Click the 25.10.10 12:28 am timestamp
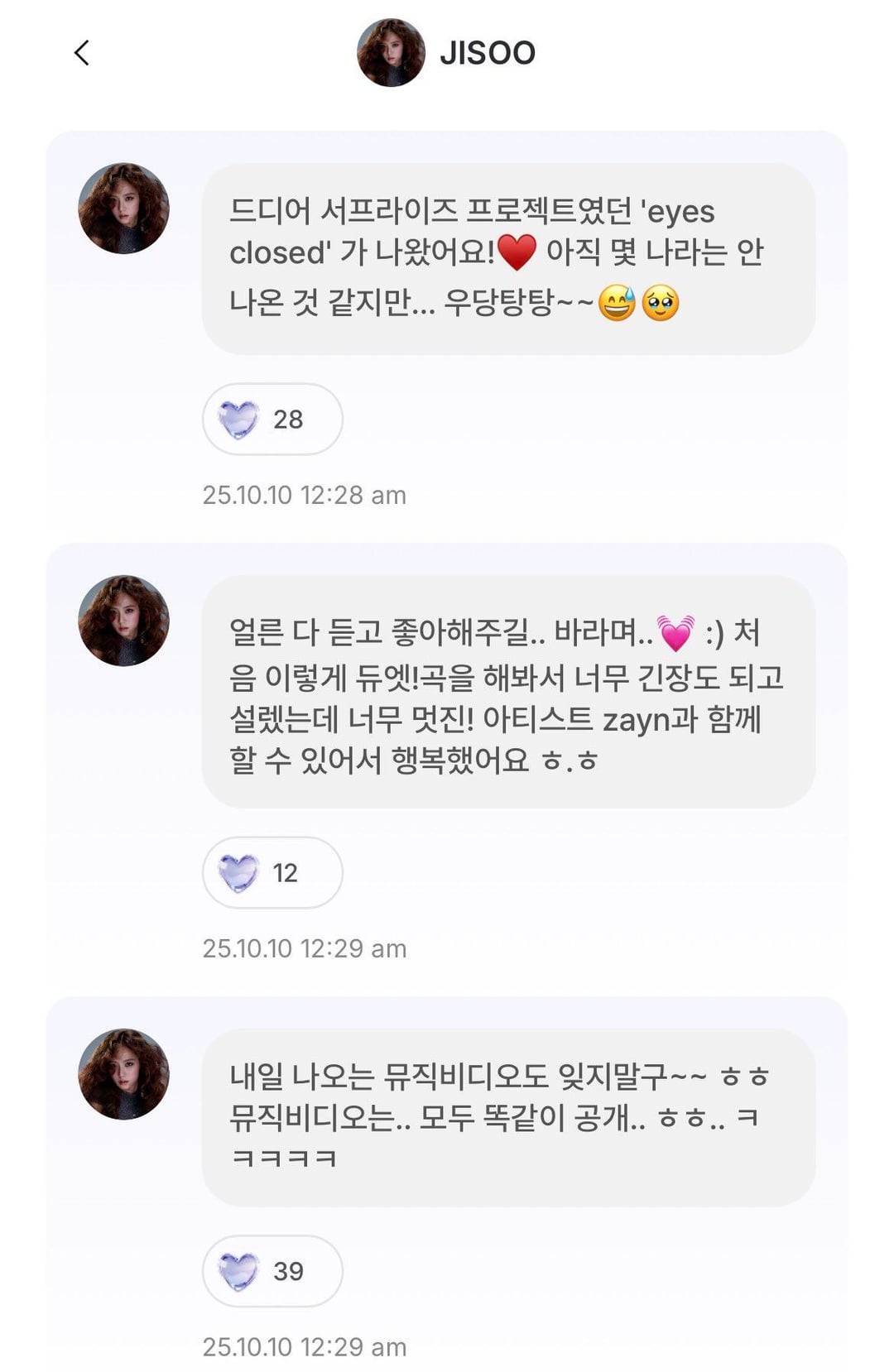Screen dimensions: 894x1372 point(306,494)
